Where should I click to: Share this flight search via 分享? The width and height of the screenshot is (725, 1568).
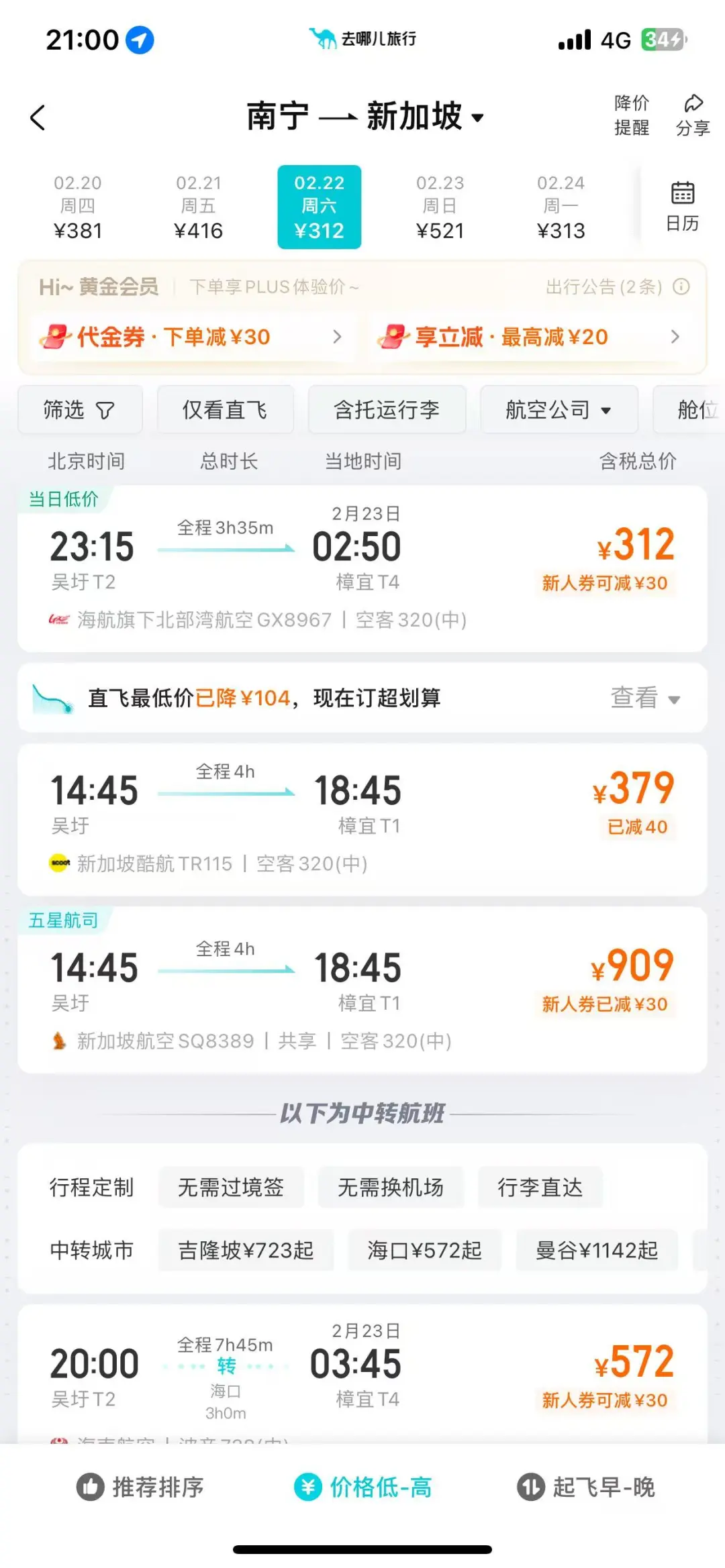[692, 115]
